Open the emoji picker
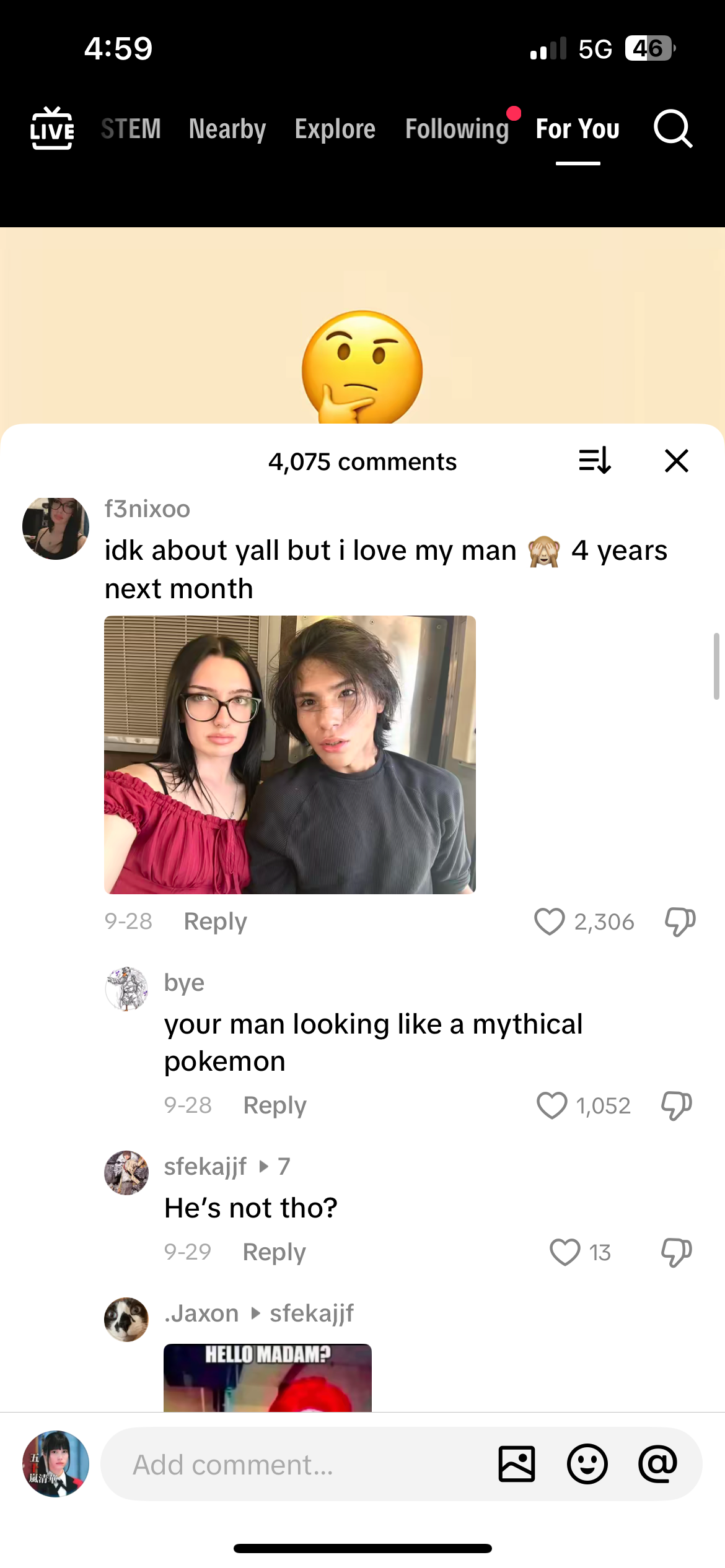725x1568 pixels. click(587, 1465)
